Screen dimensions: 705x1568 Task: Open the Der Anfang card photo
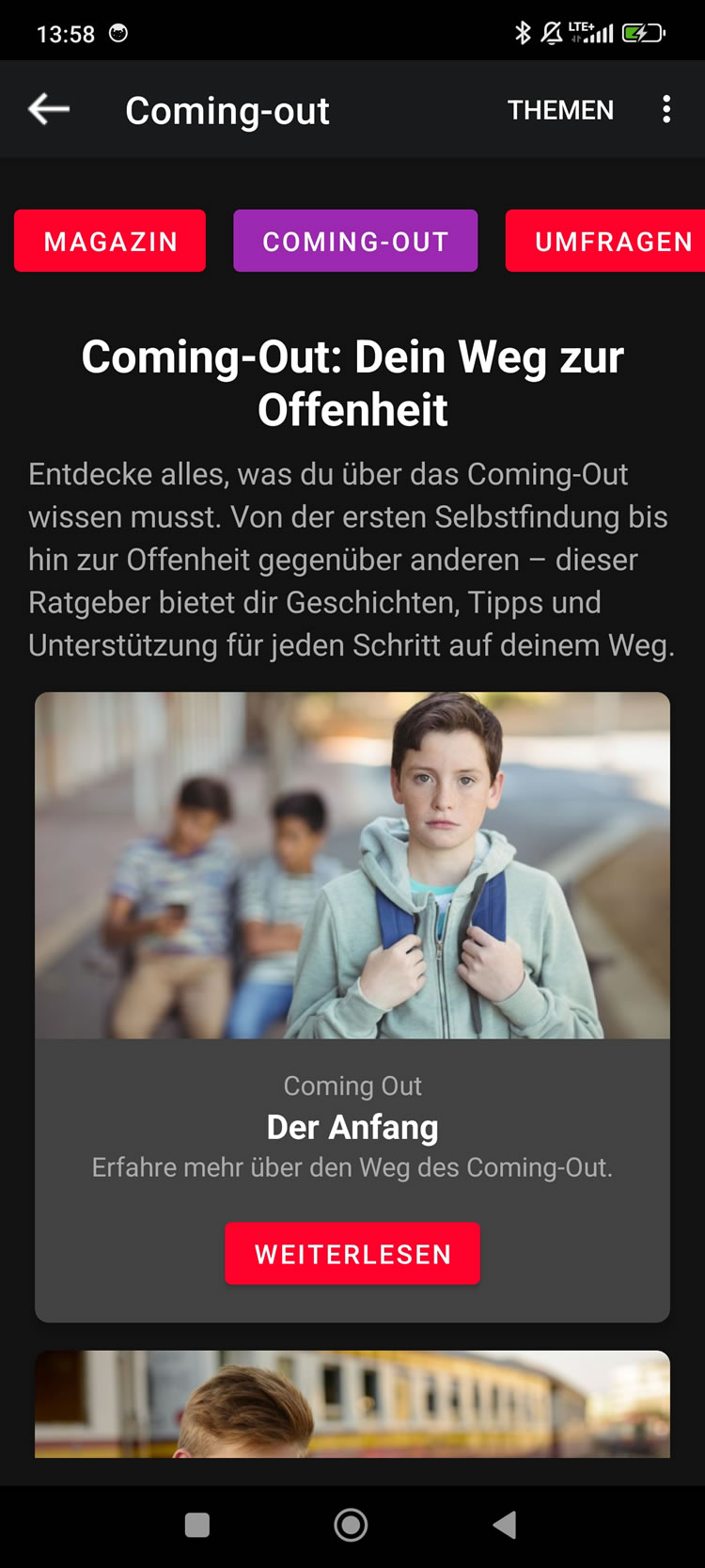352,865
